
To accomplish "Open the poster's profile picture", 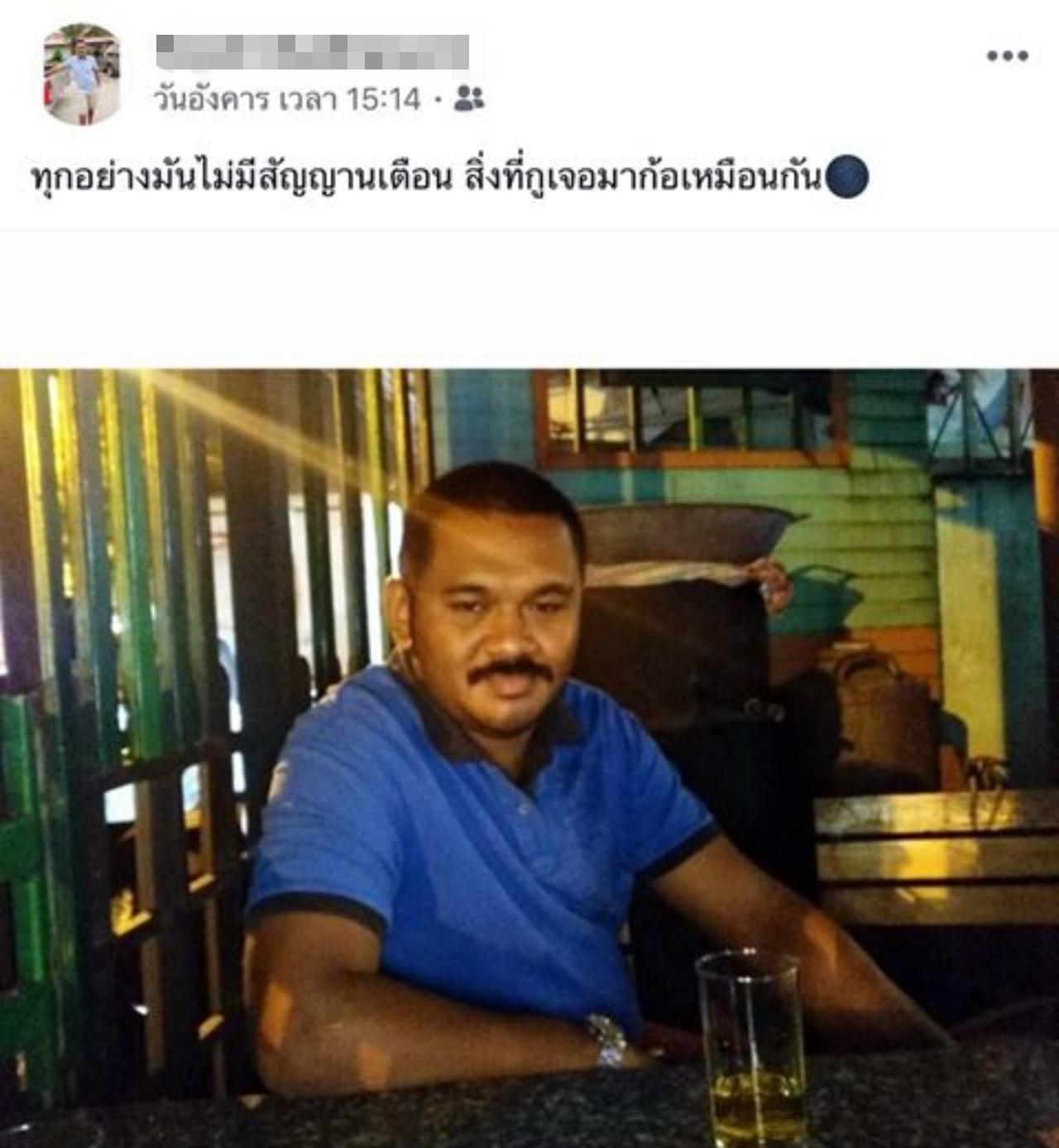I will click(x=81, y=74).
